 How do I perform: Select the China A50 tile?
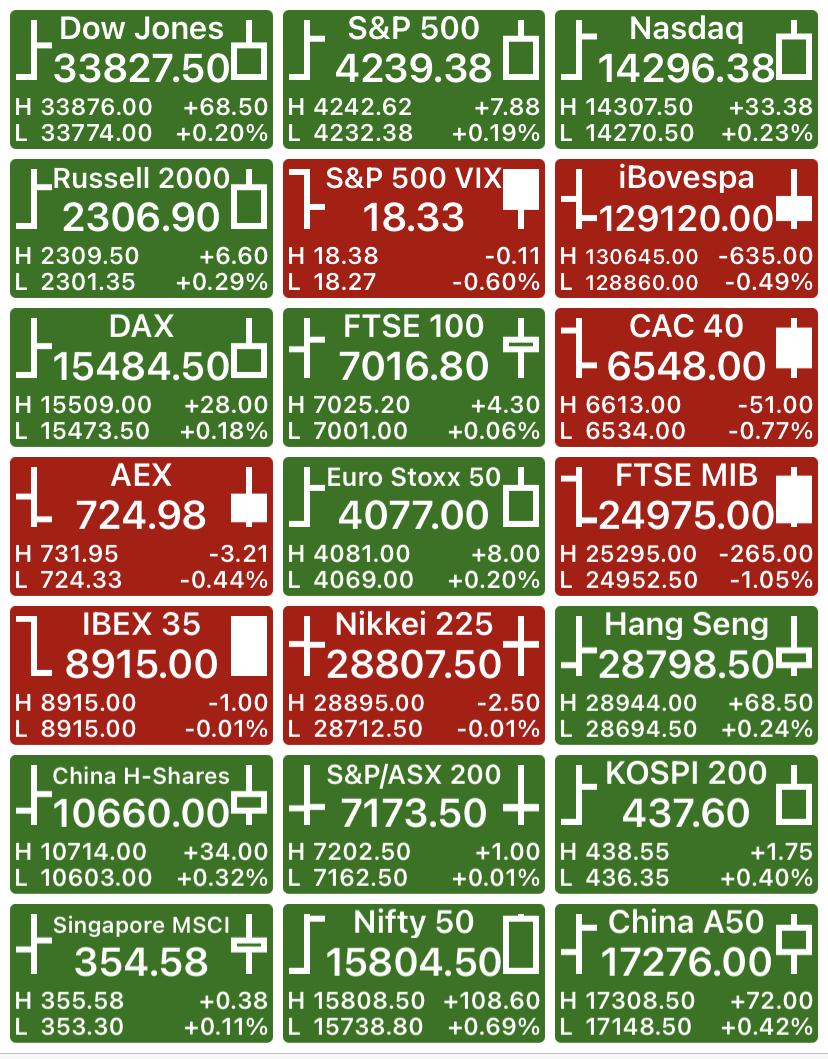pos(686,973)
